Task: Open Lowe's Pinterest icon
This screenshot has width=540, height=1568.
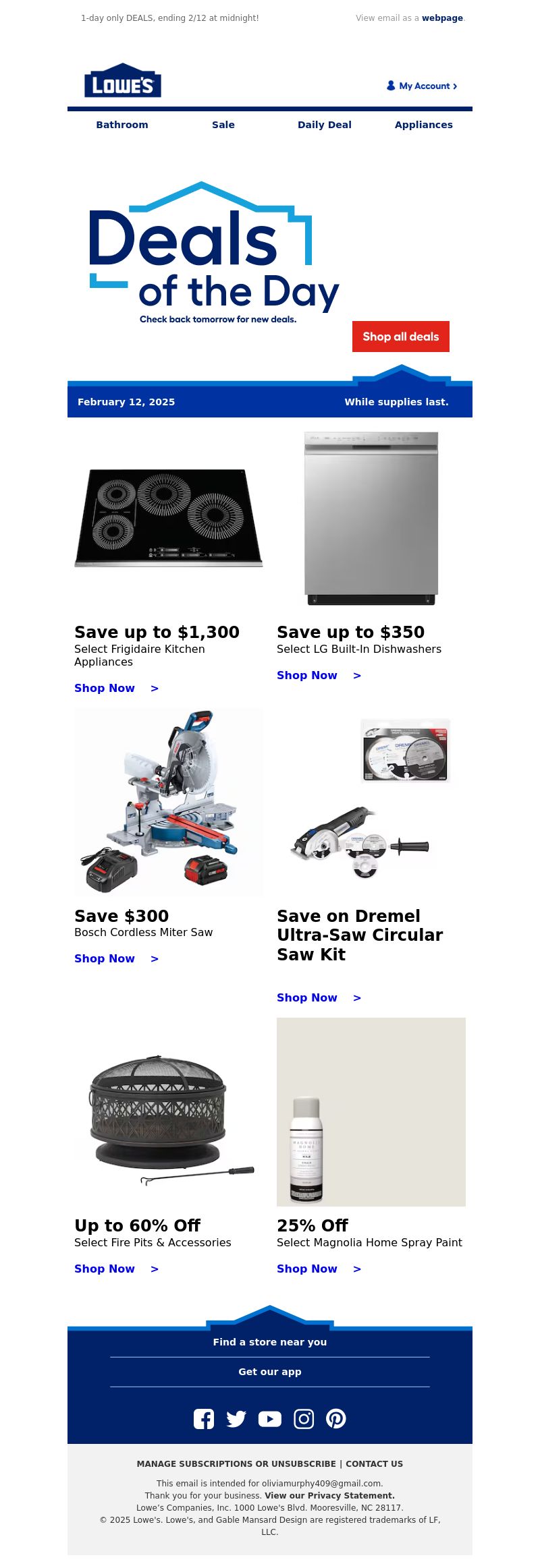Action: [336, 1419]
